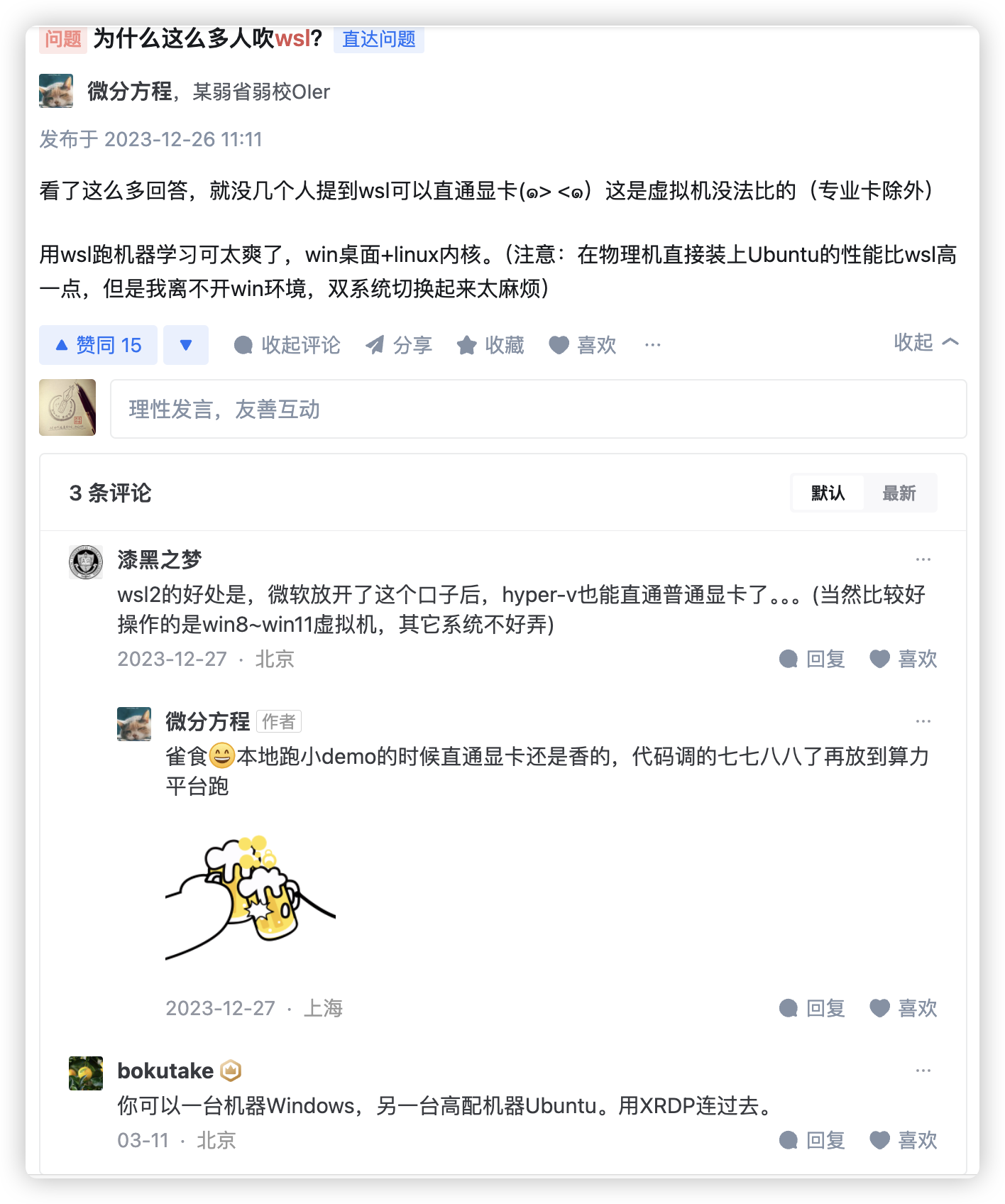
Task: Upvote the answer with 赞同 15
Action: [x=98, y=345]
